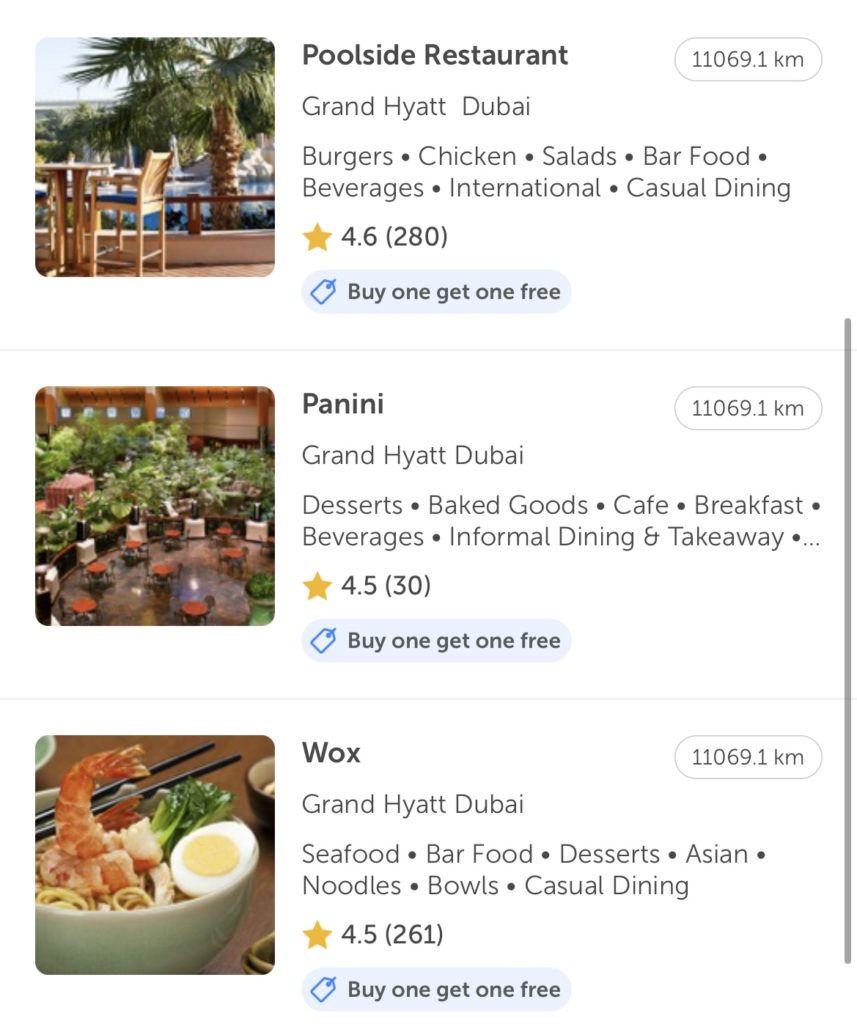Image resolution: width=857 pixels, height=1024 pixels.
Task: Open the Panini restaurant listing
Action: pyautogui.click(x=343, y=405)
